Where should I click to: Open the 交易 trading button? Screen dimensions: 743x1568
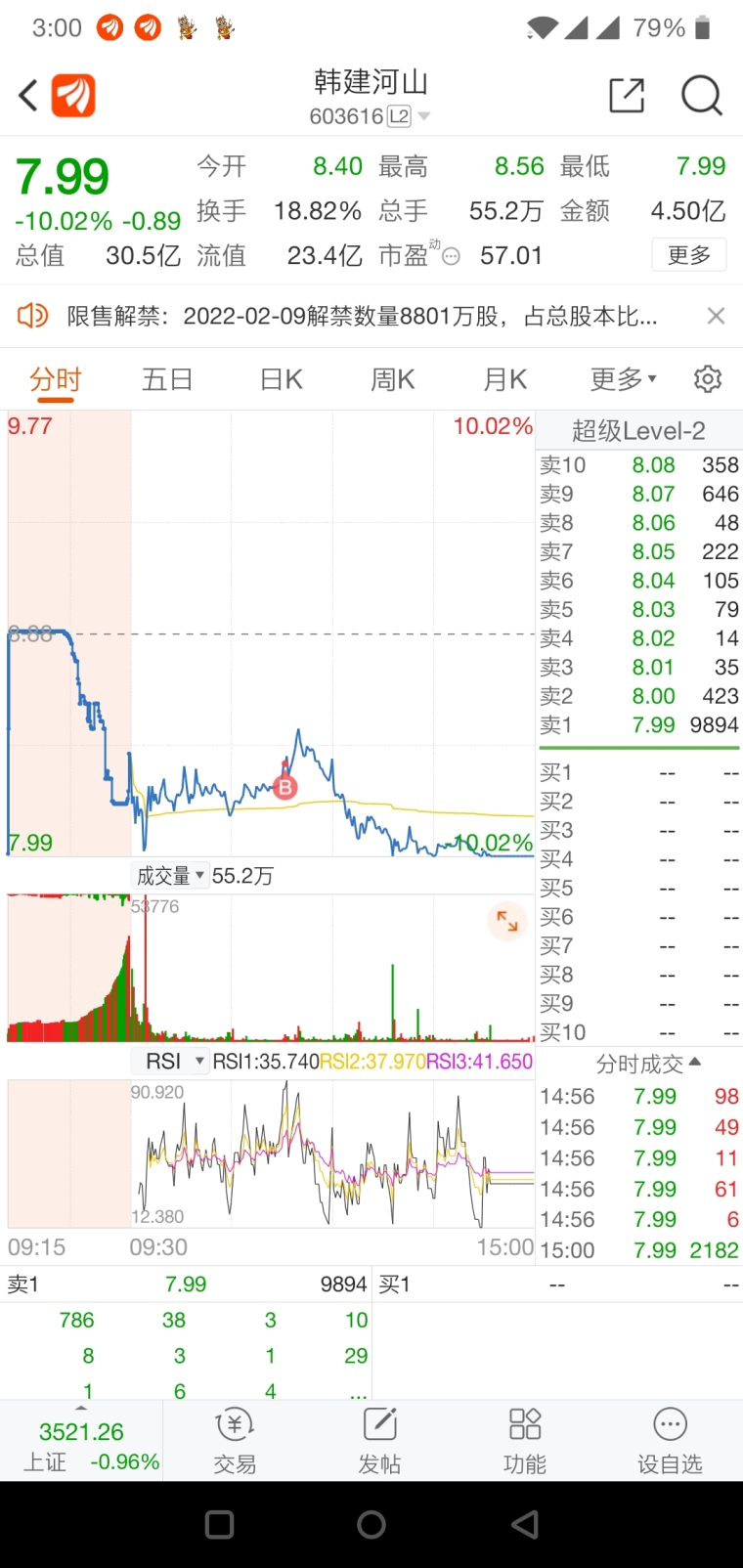point(235,1441)
